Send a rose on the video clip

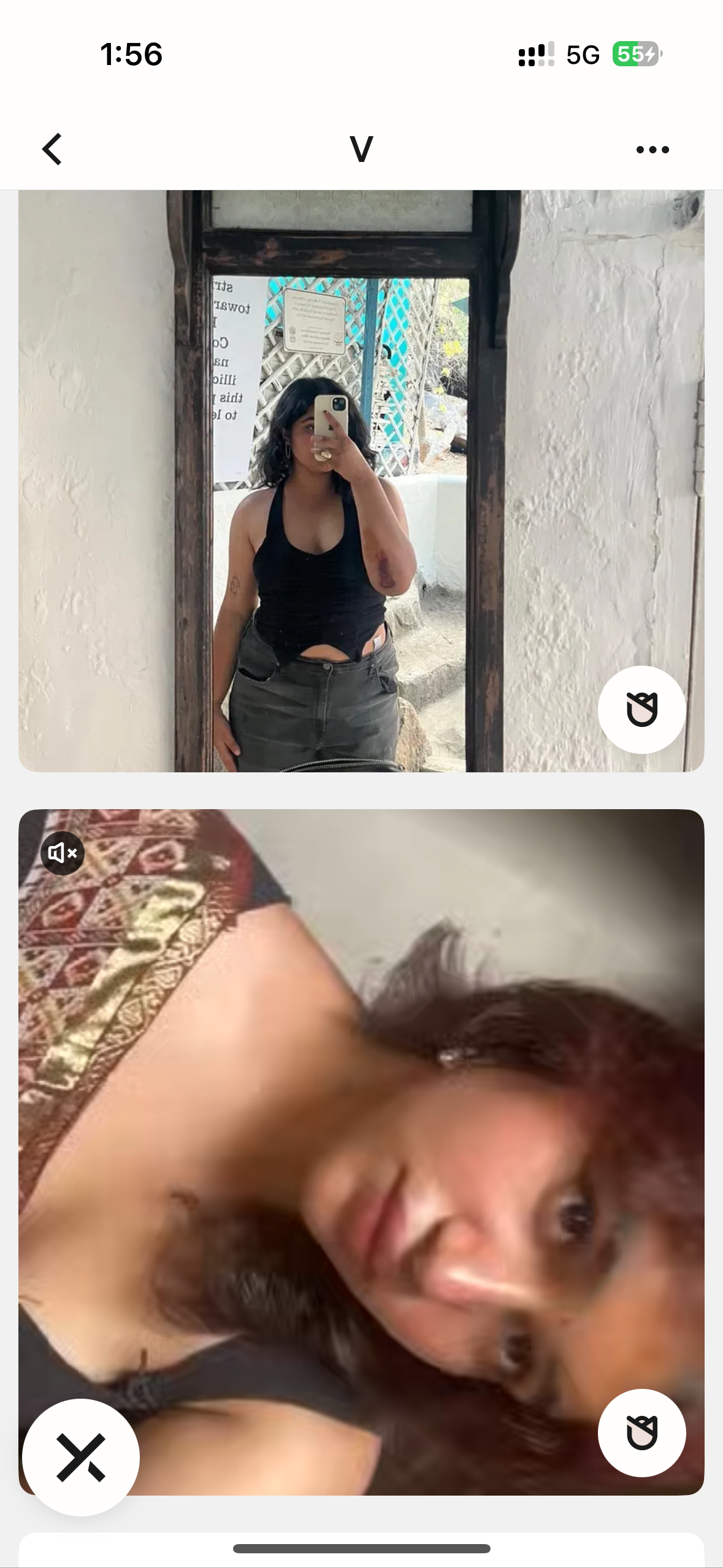click(641, 1432)
